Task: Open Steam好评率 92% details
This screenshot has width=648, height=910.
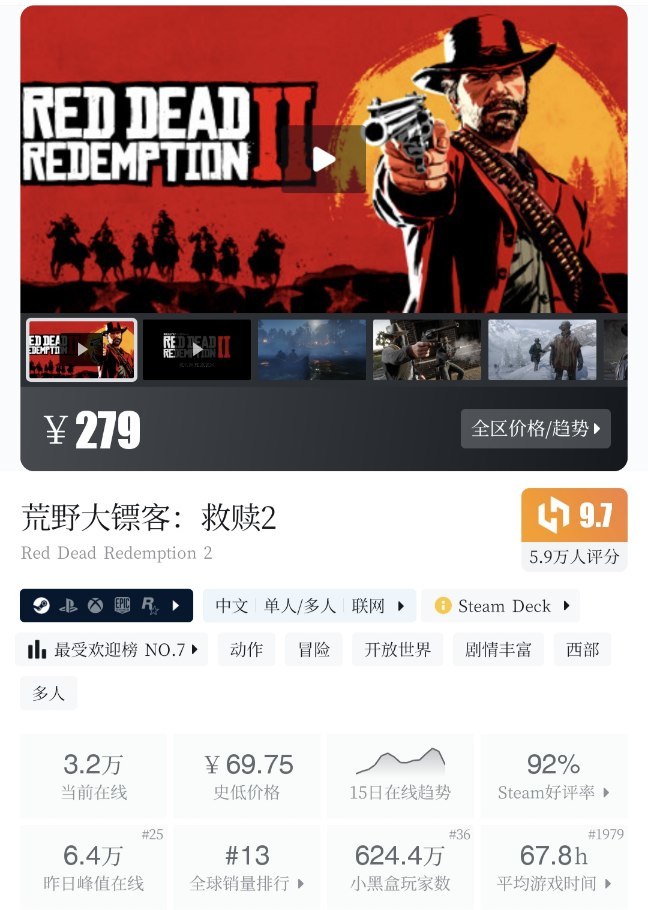Action: pos(553,777)
